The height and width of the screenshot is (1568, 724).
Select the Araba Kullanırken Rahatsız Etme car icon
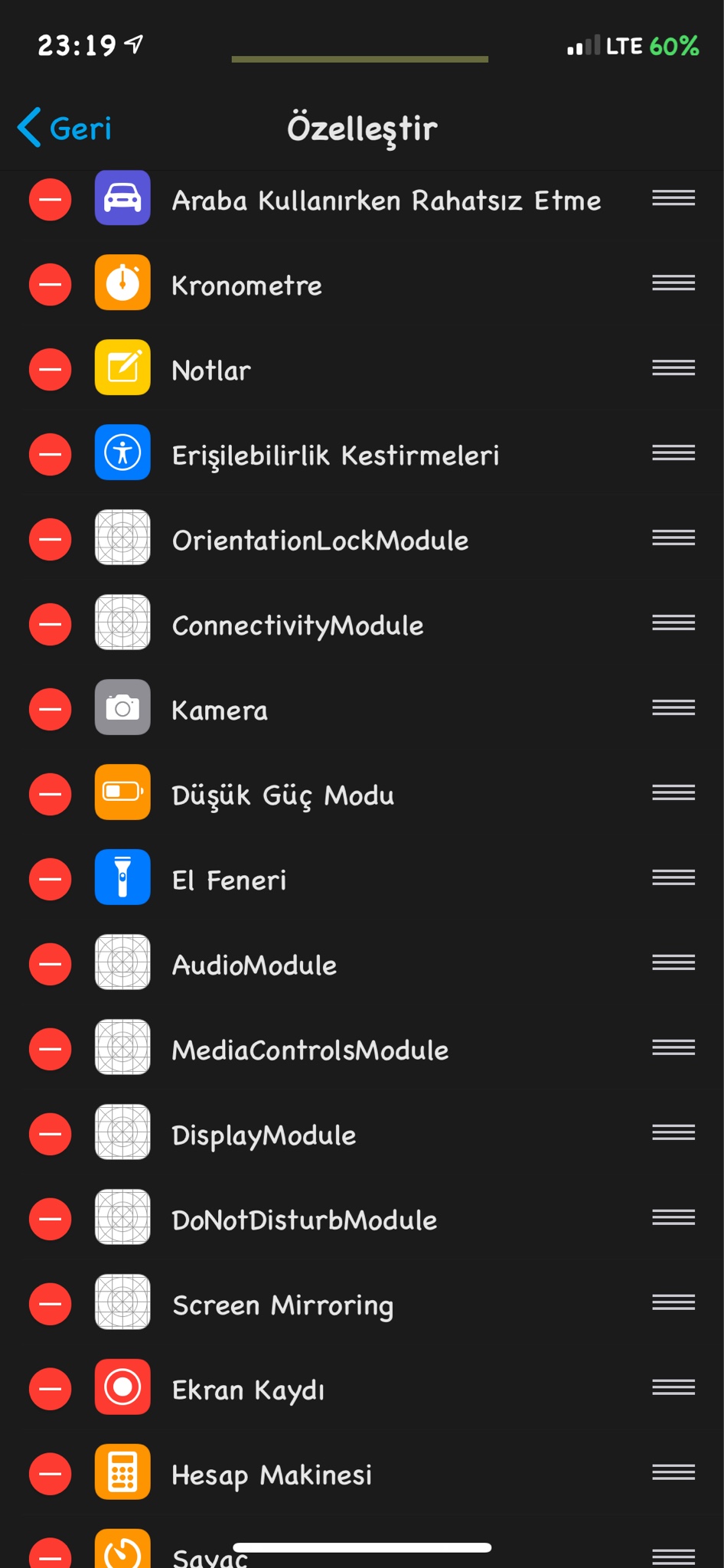pyautogui.click(x=122, y=199)
